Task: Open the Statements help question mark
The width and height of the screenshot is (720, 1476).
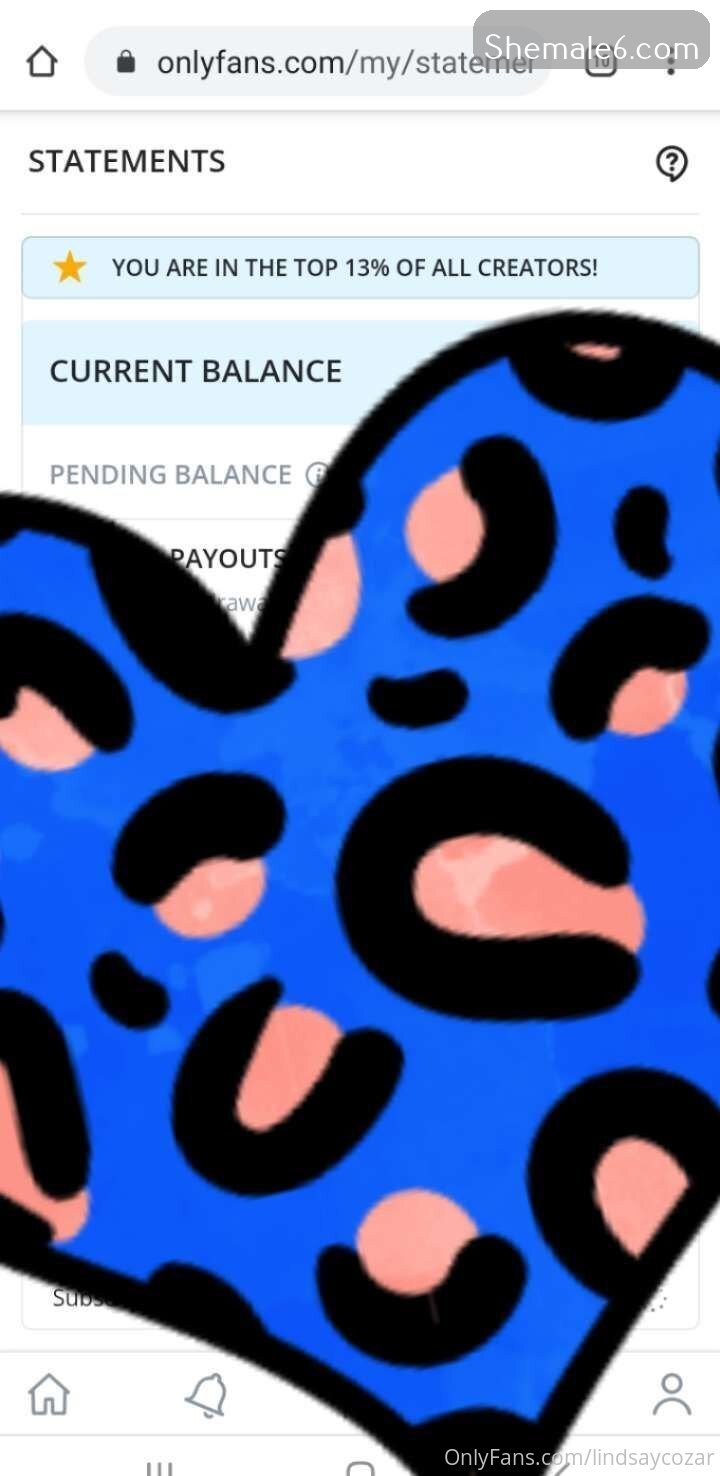Action: tap(672, 162)
